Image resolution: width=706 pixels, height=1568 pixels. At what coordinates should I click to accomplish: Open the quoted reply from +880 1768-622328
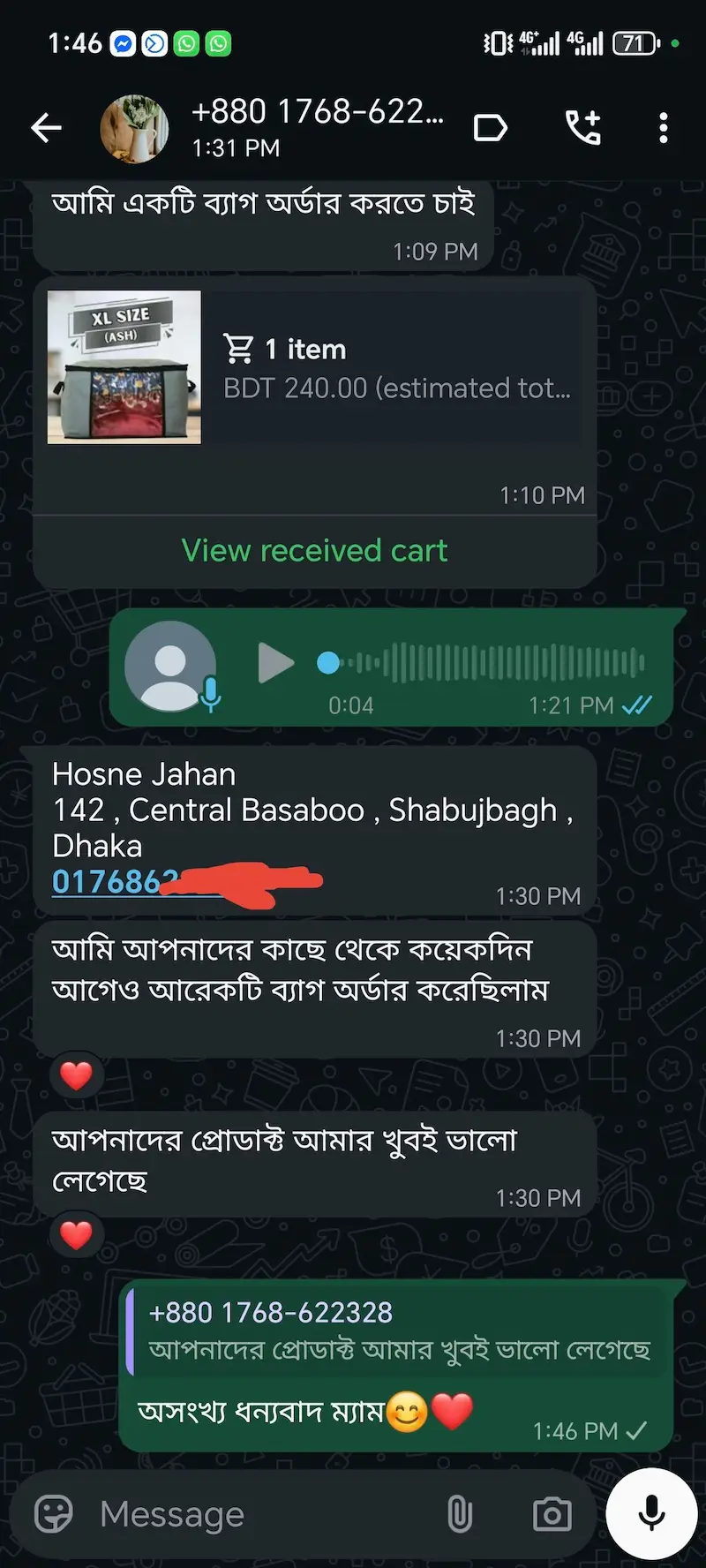(397, 1331)
